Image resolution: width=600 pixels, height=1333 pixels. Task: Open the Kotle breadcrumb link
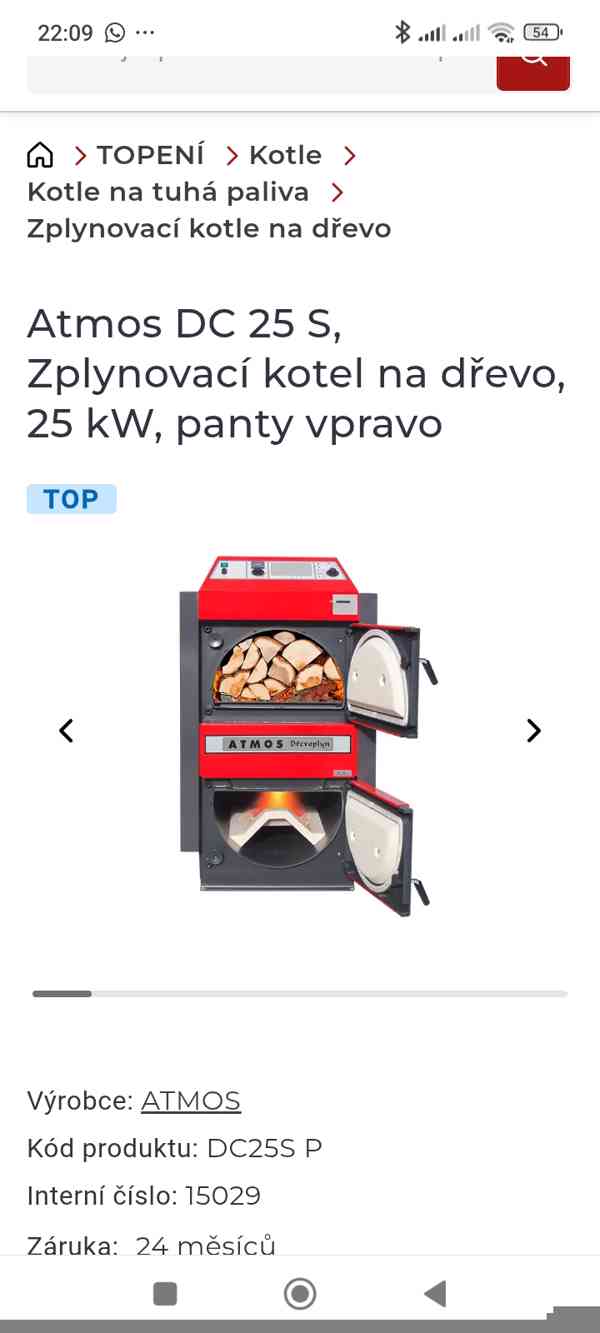(285, 155)
